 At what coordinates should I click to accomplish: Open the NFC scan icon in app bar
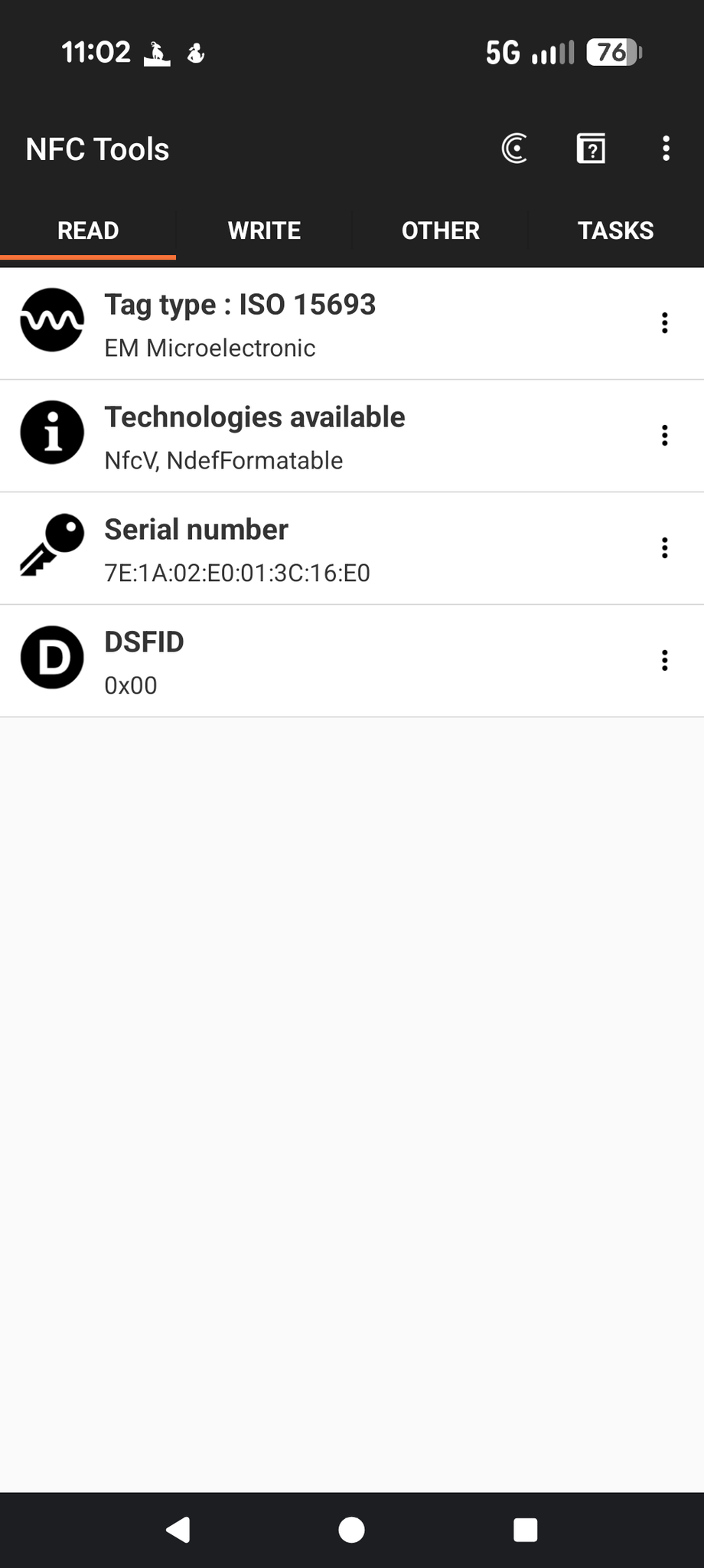[x=514, y=149]
